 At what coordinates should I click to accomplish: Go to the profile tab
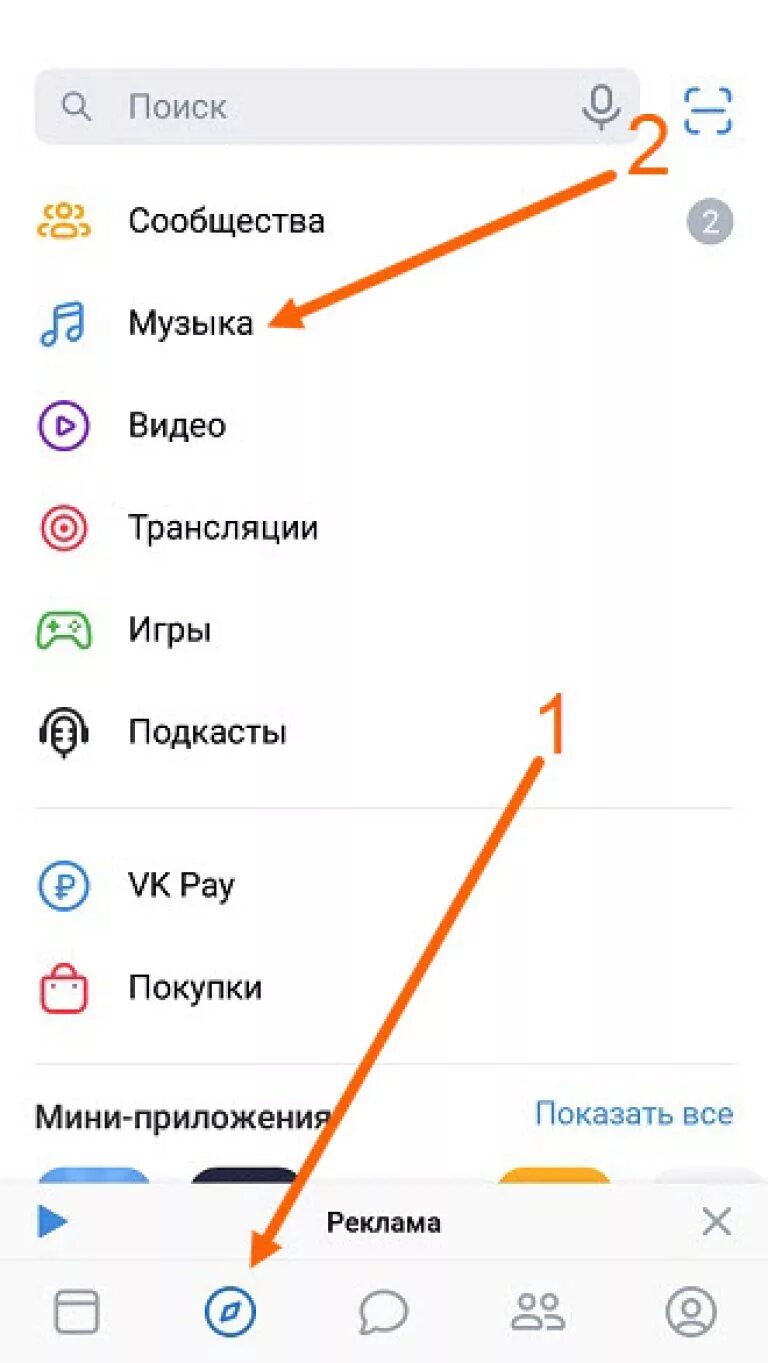tap(691, 1311)
